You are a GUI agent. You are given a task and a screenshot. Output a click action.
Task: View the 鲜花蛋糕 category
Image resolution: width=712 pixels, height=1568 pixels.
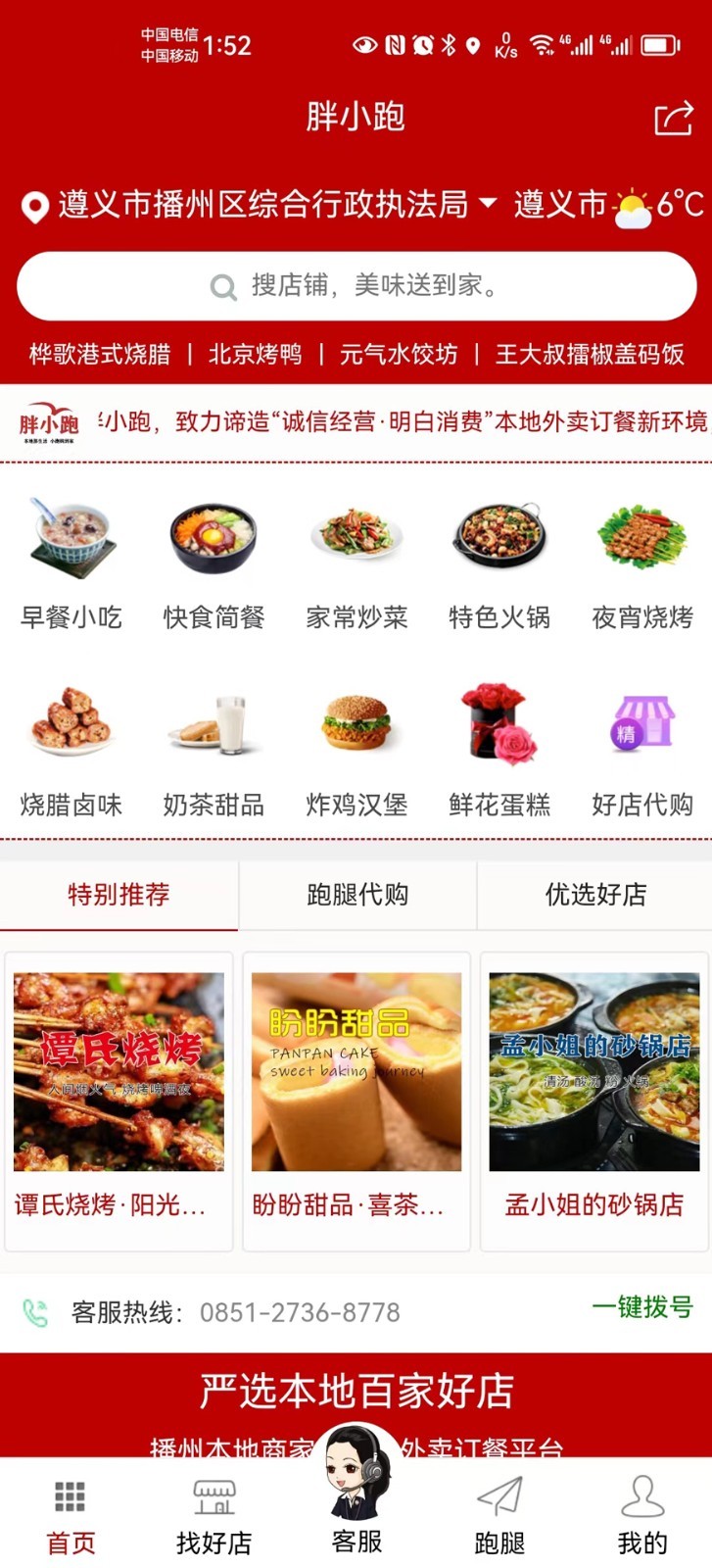pos(499,752)
